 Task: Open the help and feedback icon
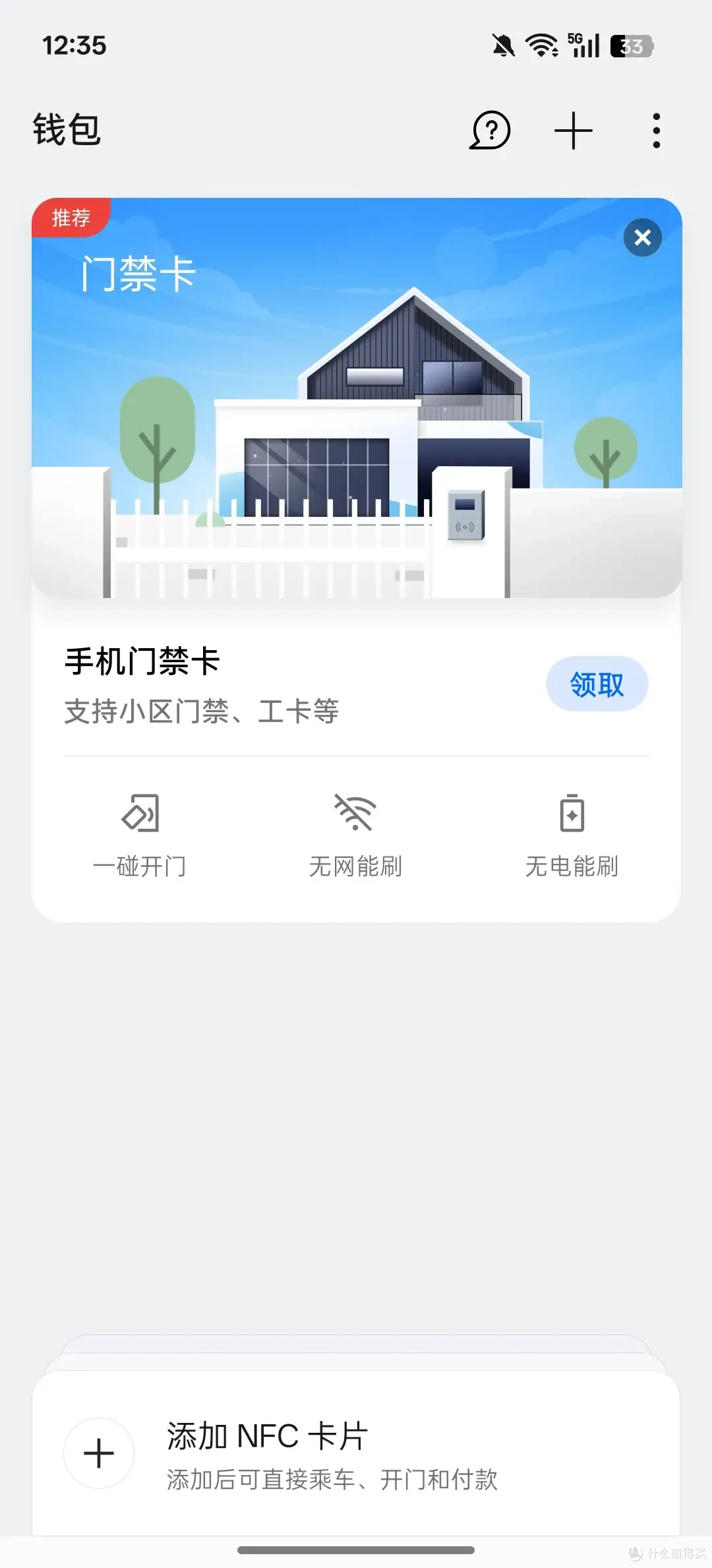pos(490,130)
